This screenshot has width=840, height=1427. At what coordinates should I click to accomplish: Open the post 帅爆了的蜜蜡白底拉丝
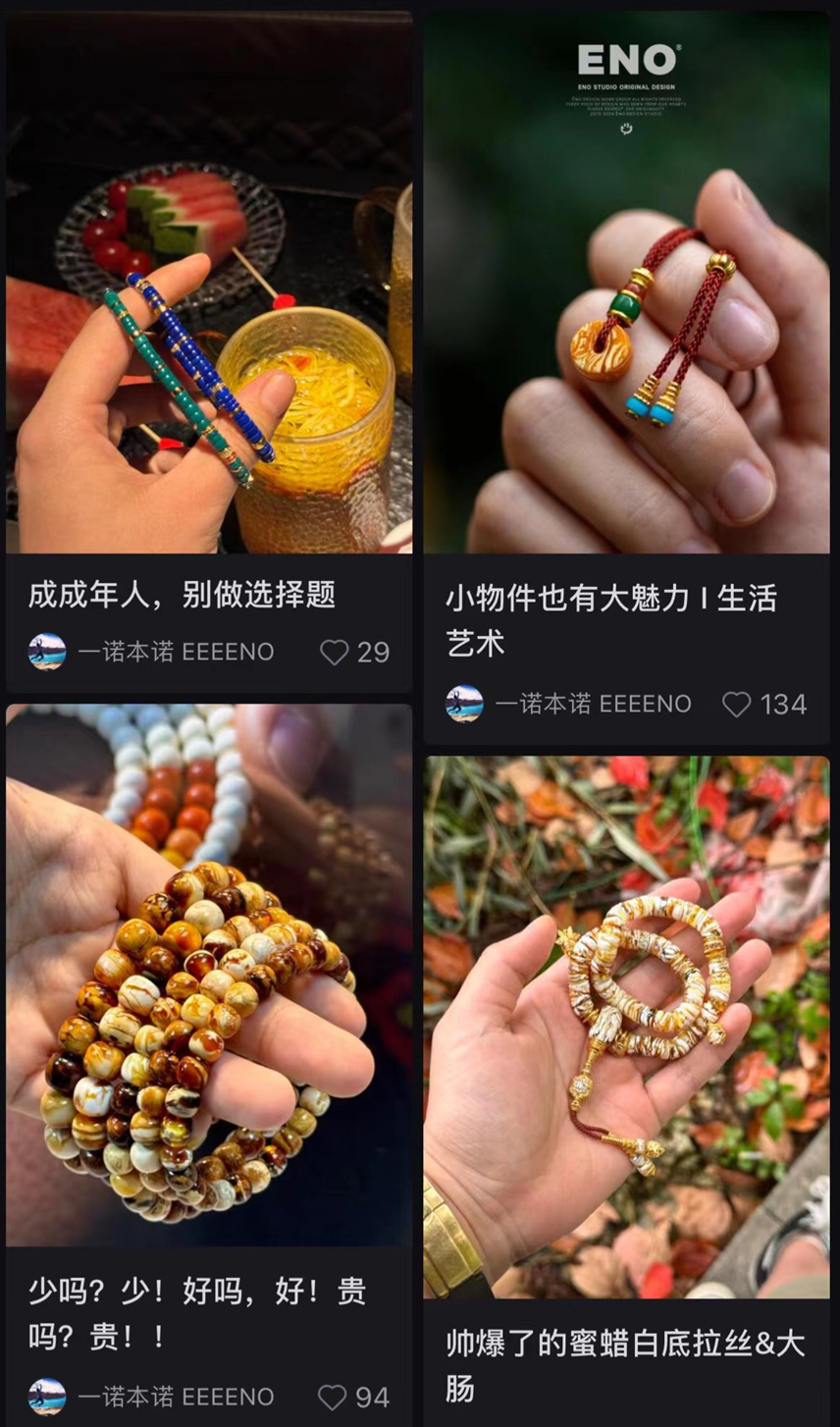coord(626,1027)
